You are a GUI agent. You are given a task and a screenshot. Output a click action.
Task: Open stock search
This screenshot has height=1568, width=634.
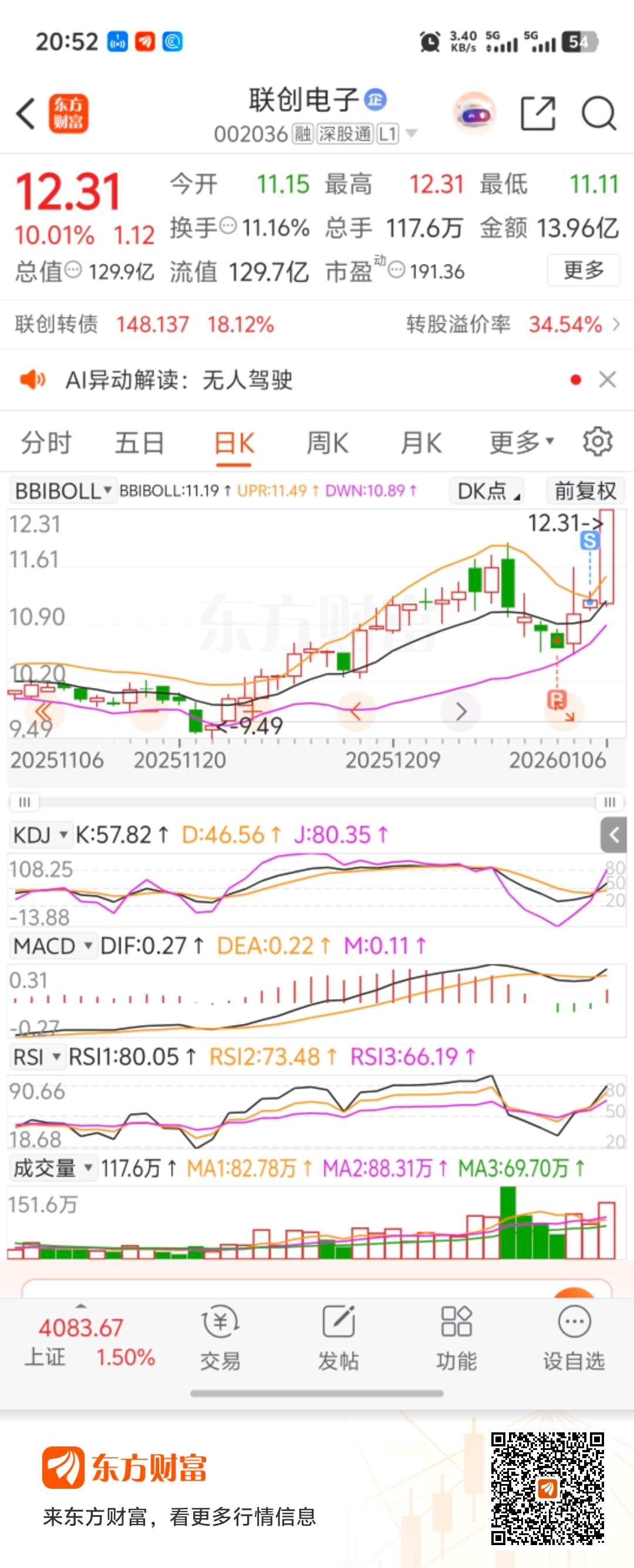[599, 114]
